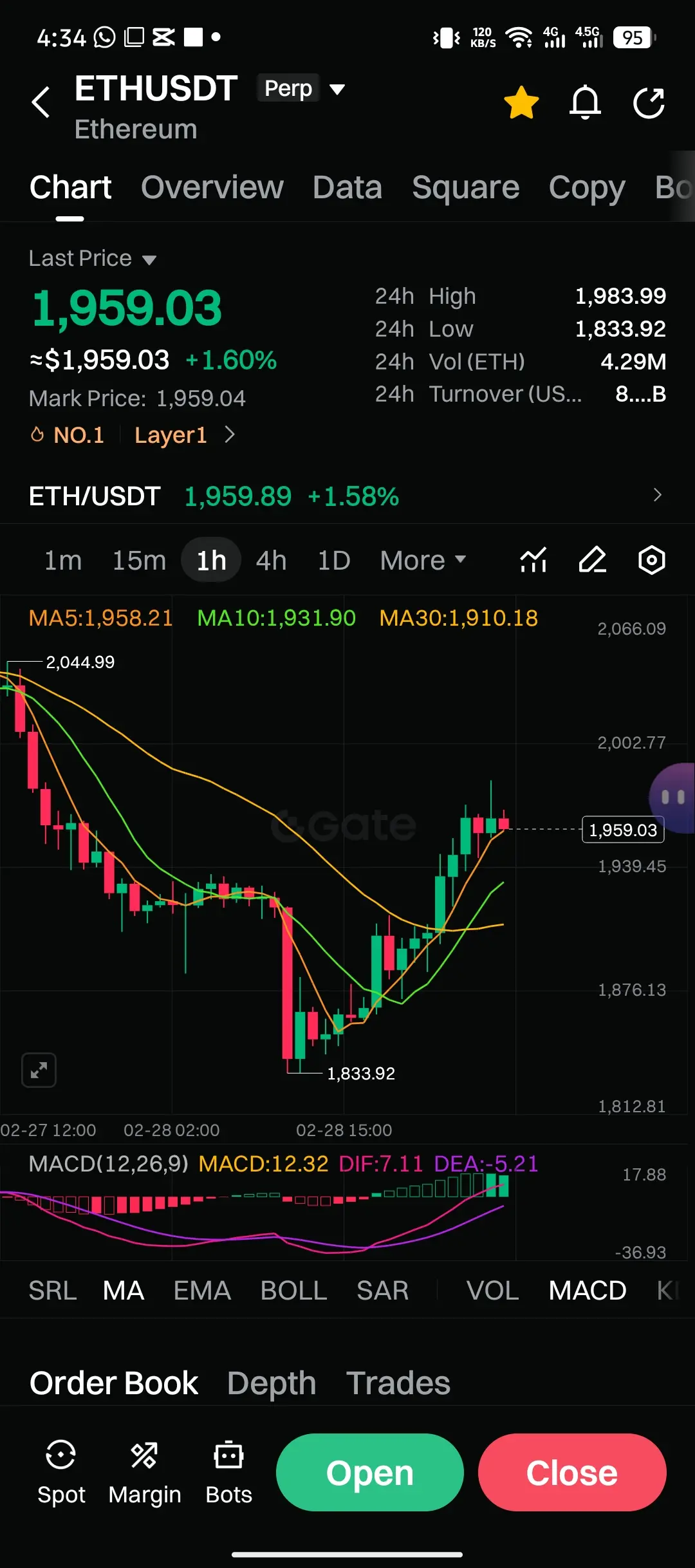This screenshot has height=1568, width=695.
Task: Open chart settings gear icon
Action: coord(651,560)
